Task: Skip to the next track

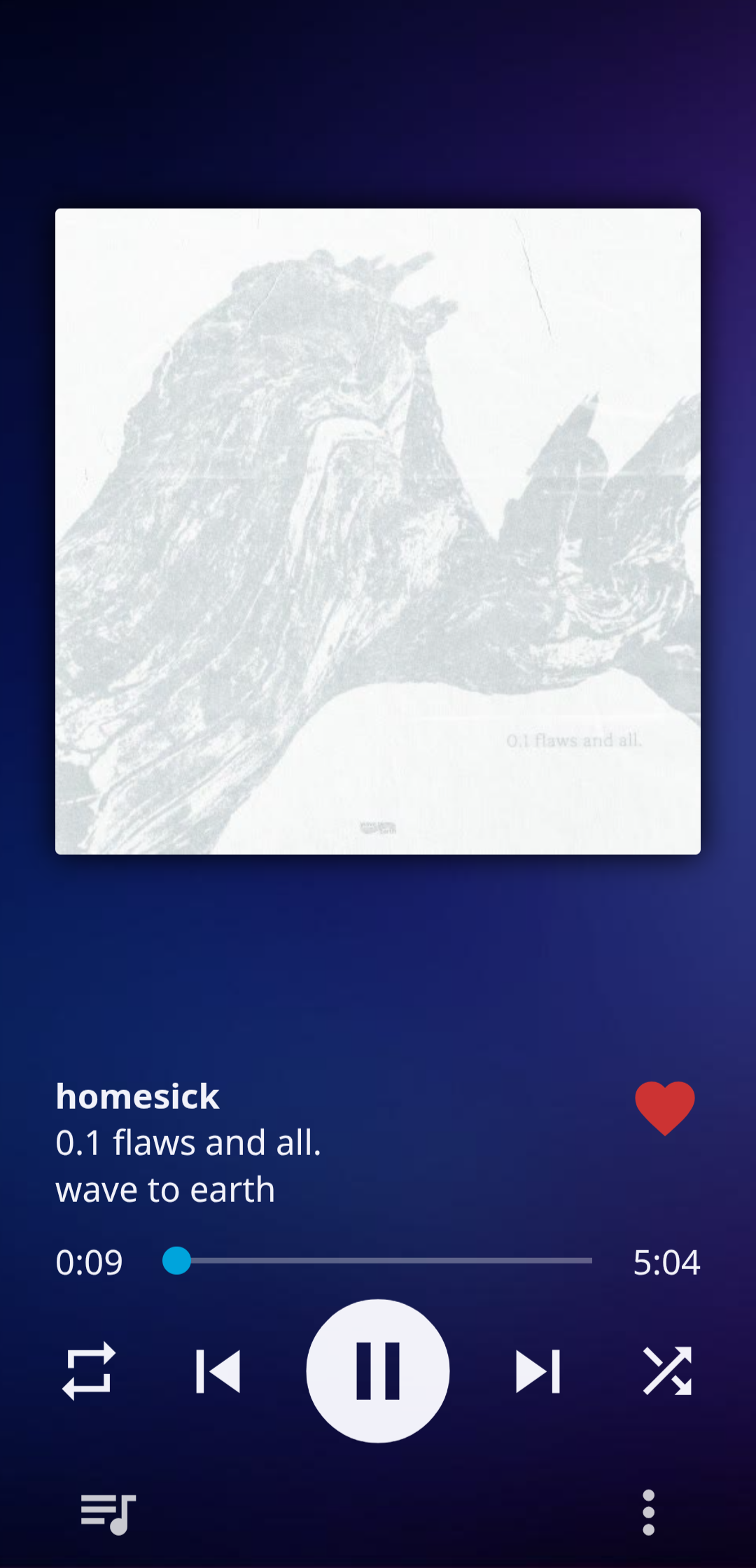Action: tap(538, 1371)
